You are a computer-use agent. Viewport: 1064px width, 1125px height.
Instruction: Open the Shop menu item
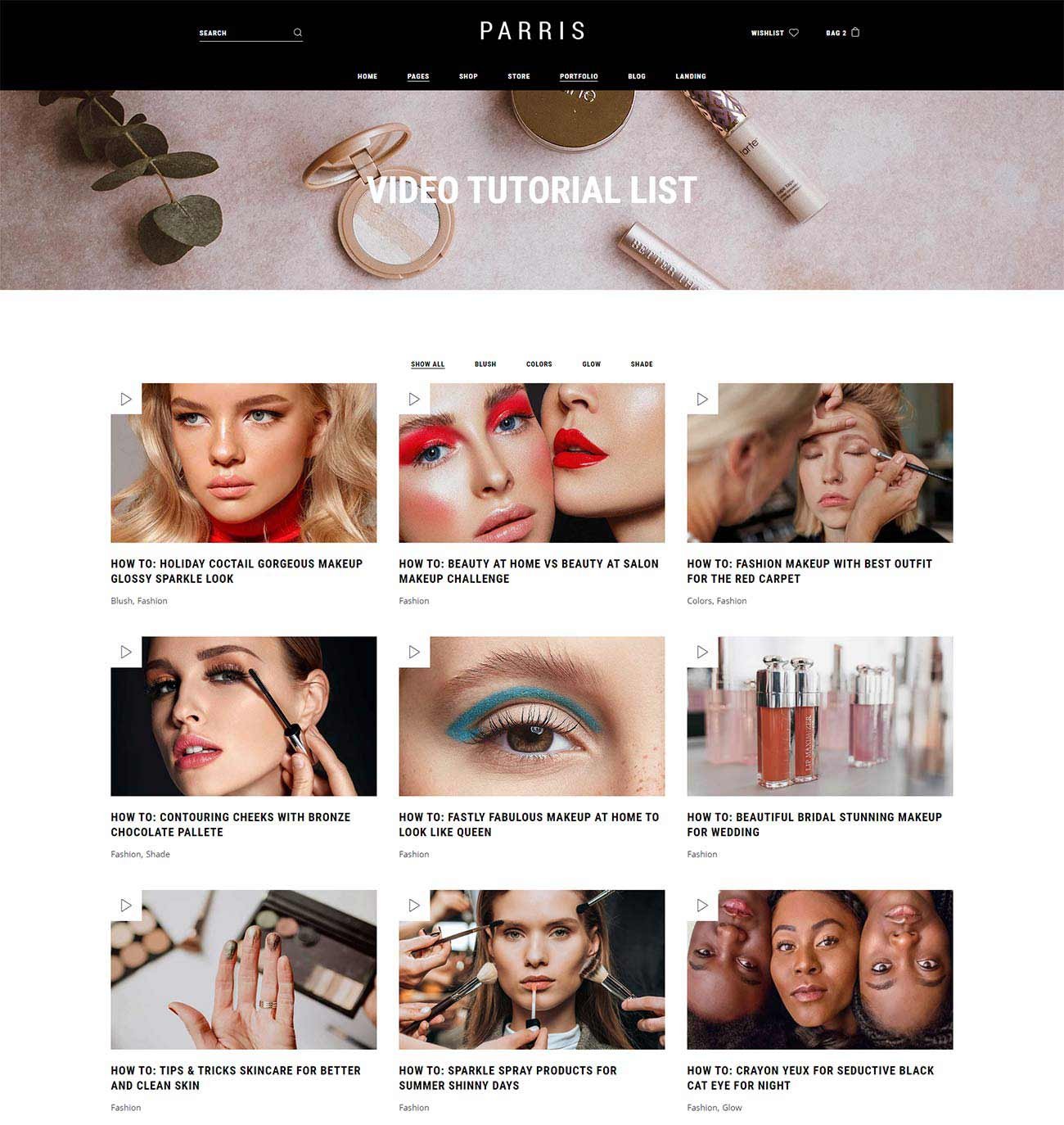coord(468,76)
